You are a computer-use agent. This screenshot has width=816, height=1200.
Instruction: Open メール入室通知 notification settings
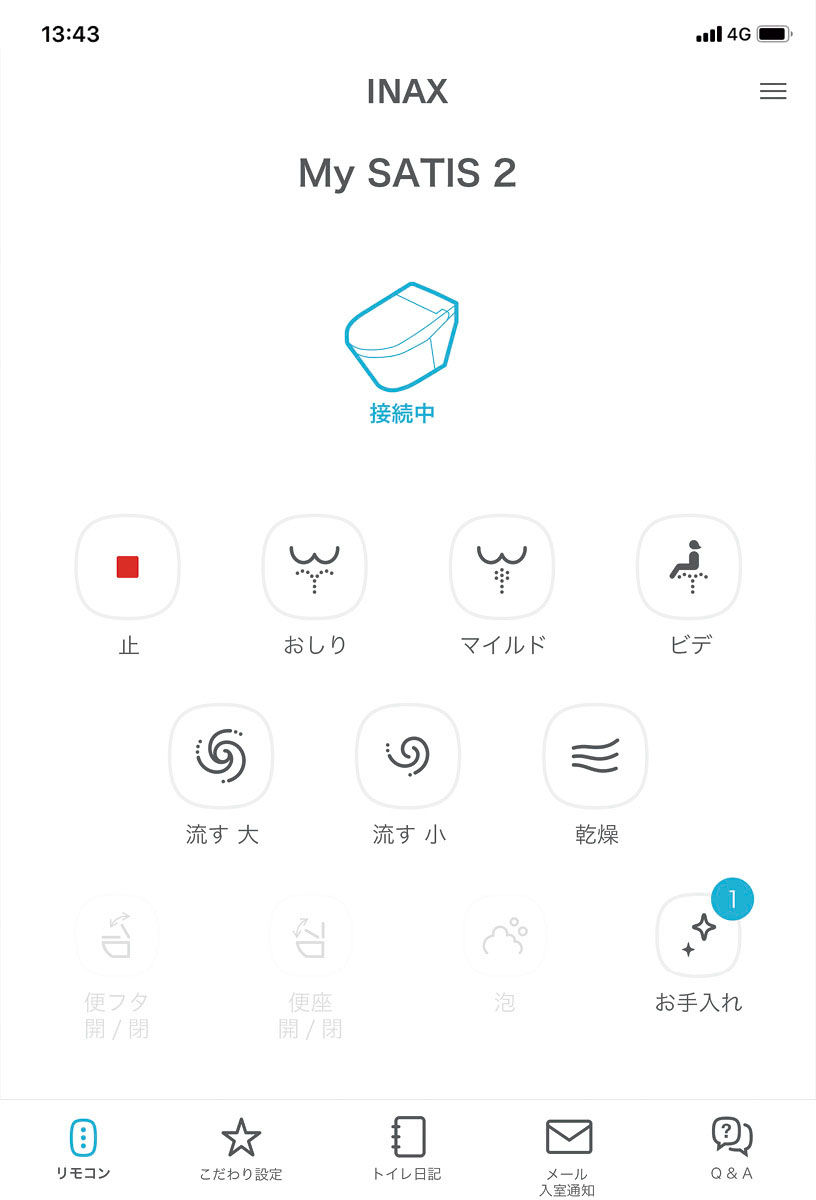click(x=569, y=1140)
